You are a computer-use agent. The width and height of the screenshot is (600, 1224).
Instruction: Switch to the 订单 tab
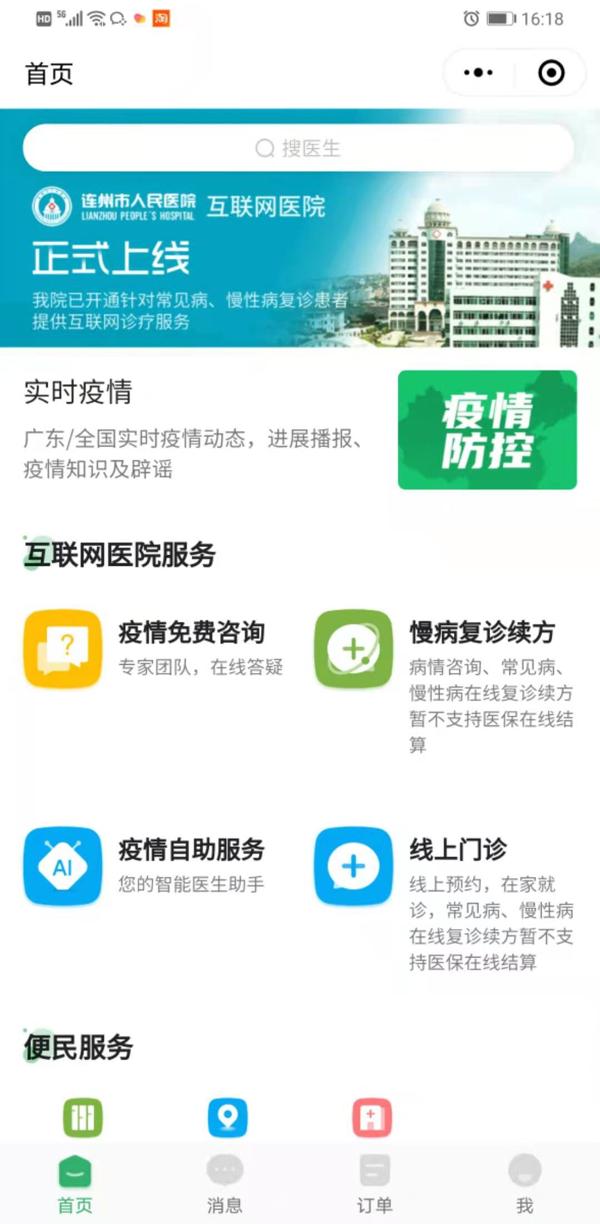tap(374, 1182)
